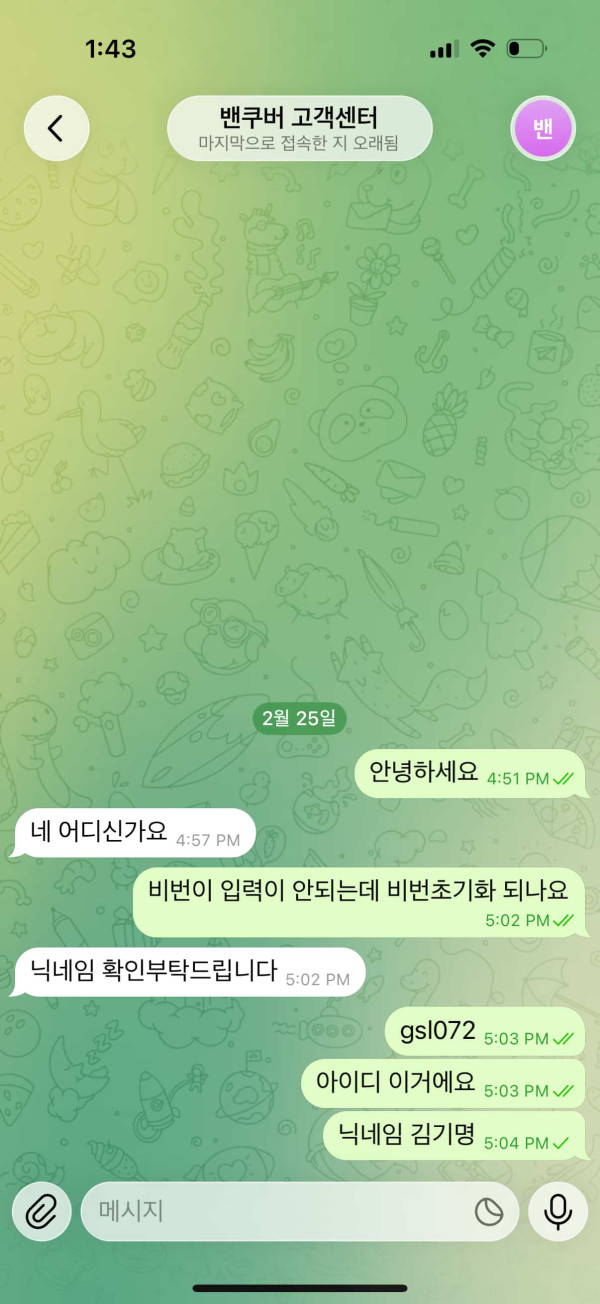This screenshot has height=1304, width=600.
Task: Open 밴쿠버 고객센터 chat info header
Action: pyautogui.click(x=299, y=128)
